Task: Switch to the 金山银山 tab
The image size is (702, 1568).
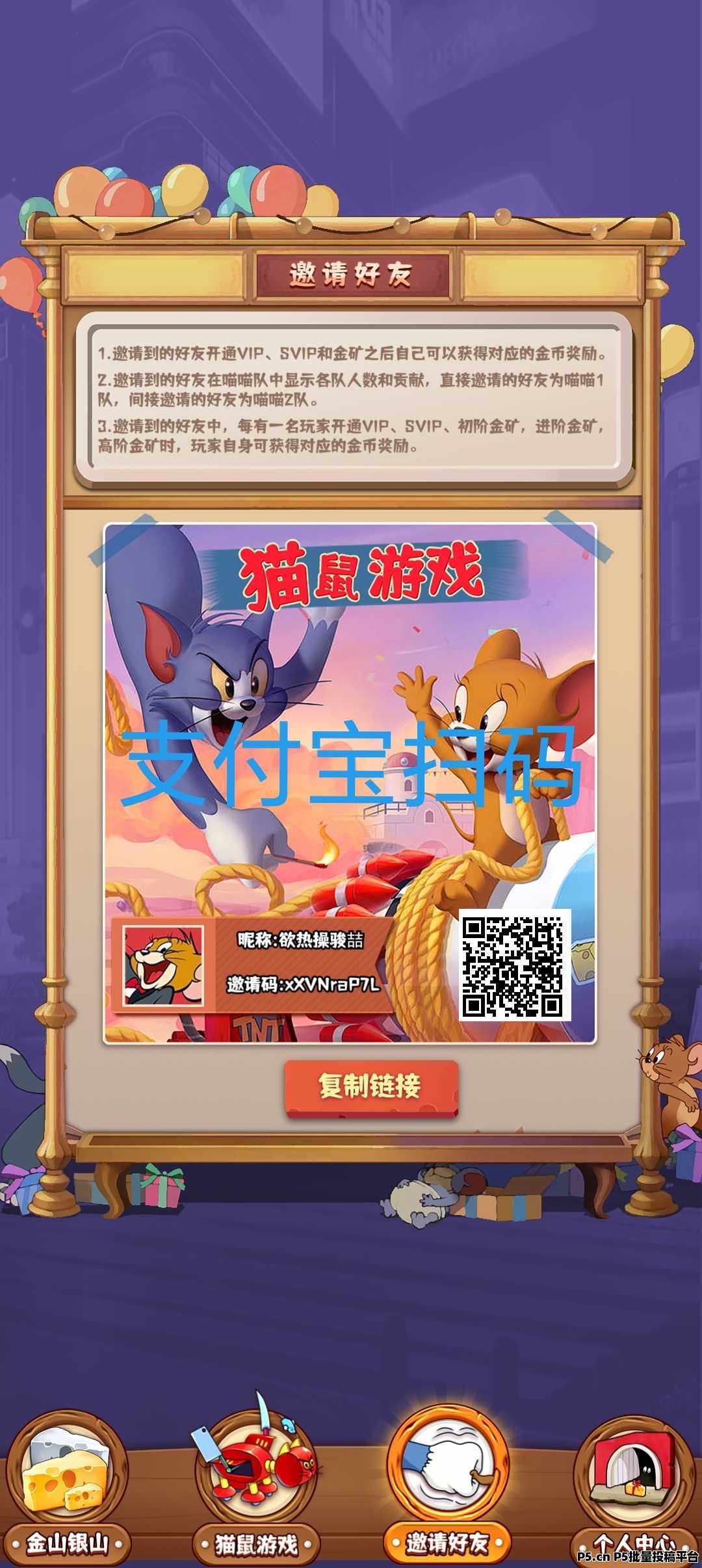Action: (x=66, y=1487)
